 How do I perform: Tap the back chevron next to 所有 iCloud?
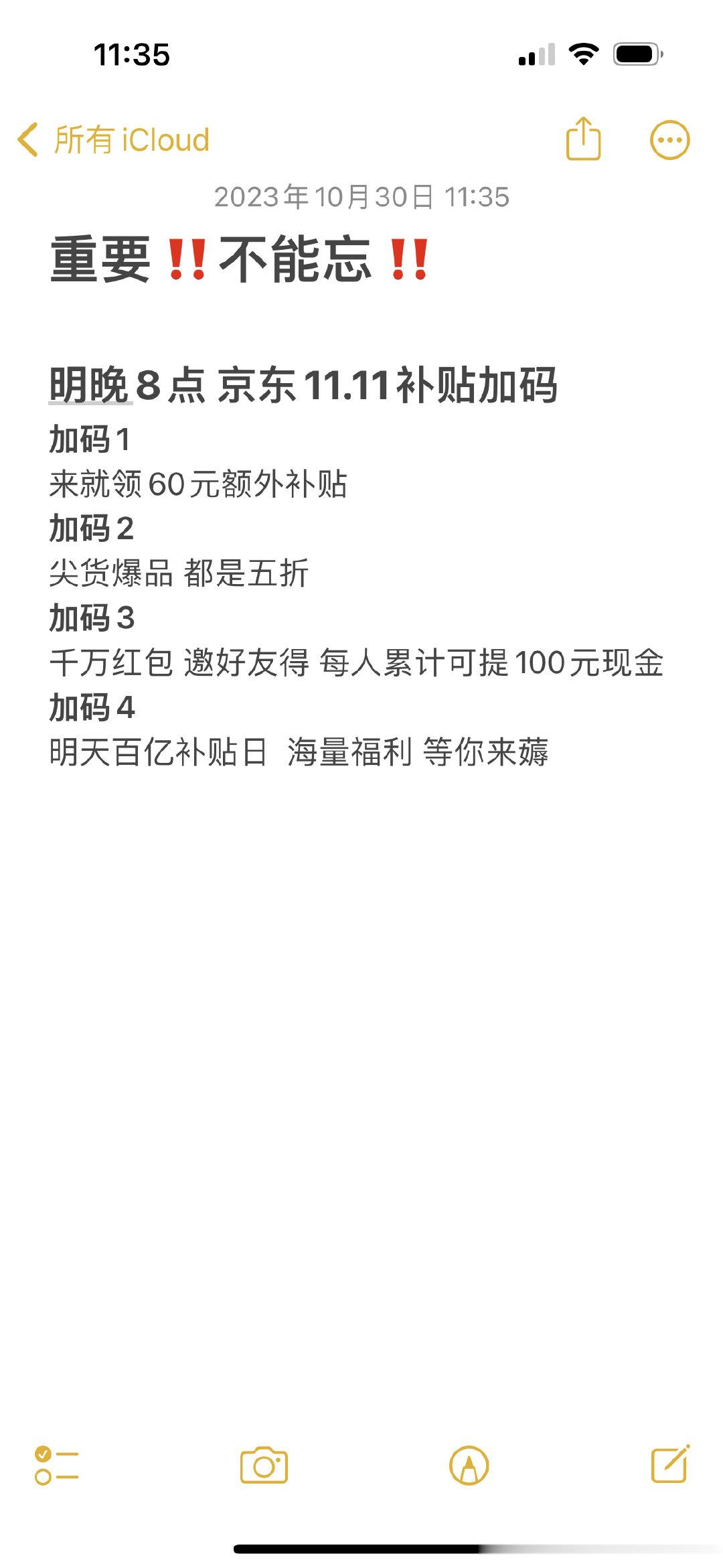pyautogui.click(x=27, y=137)
